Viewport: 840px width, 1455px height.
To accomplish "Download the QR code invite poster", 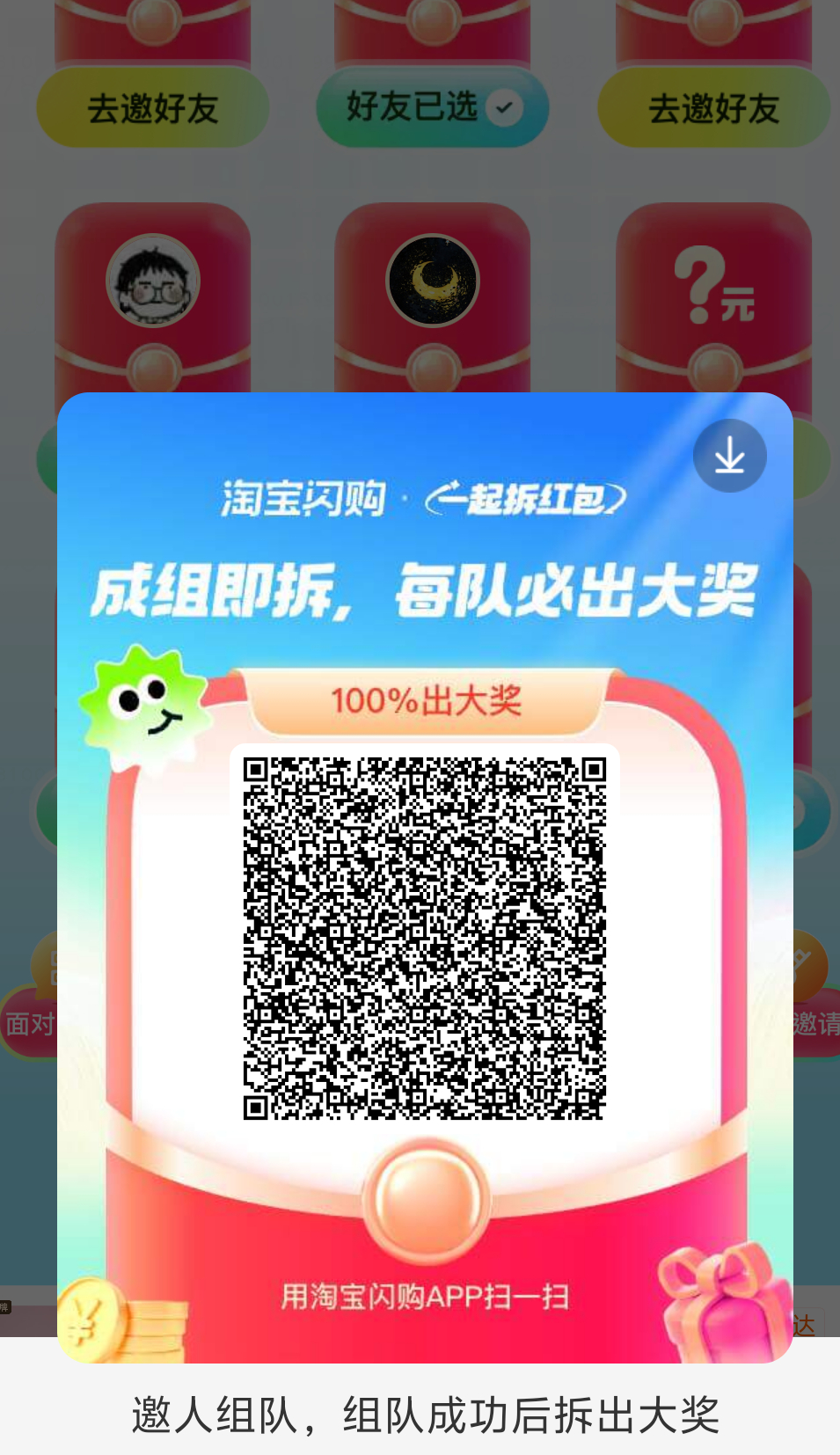I will coord(729,456).
